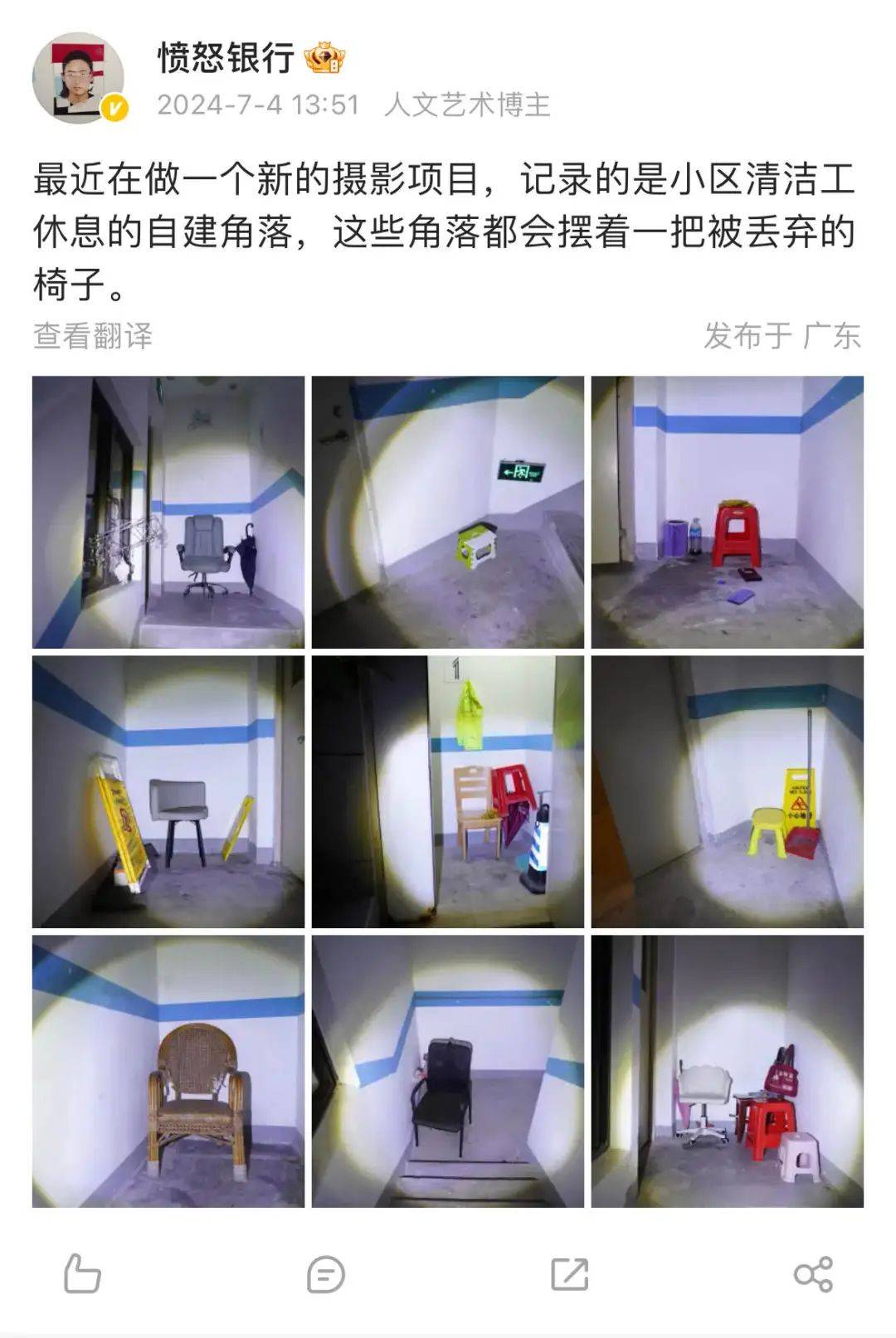View the photo of the white salon chair and red stools
Screen dimensions: 896x1338
(727, 1071)
